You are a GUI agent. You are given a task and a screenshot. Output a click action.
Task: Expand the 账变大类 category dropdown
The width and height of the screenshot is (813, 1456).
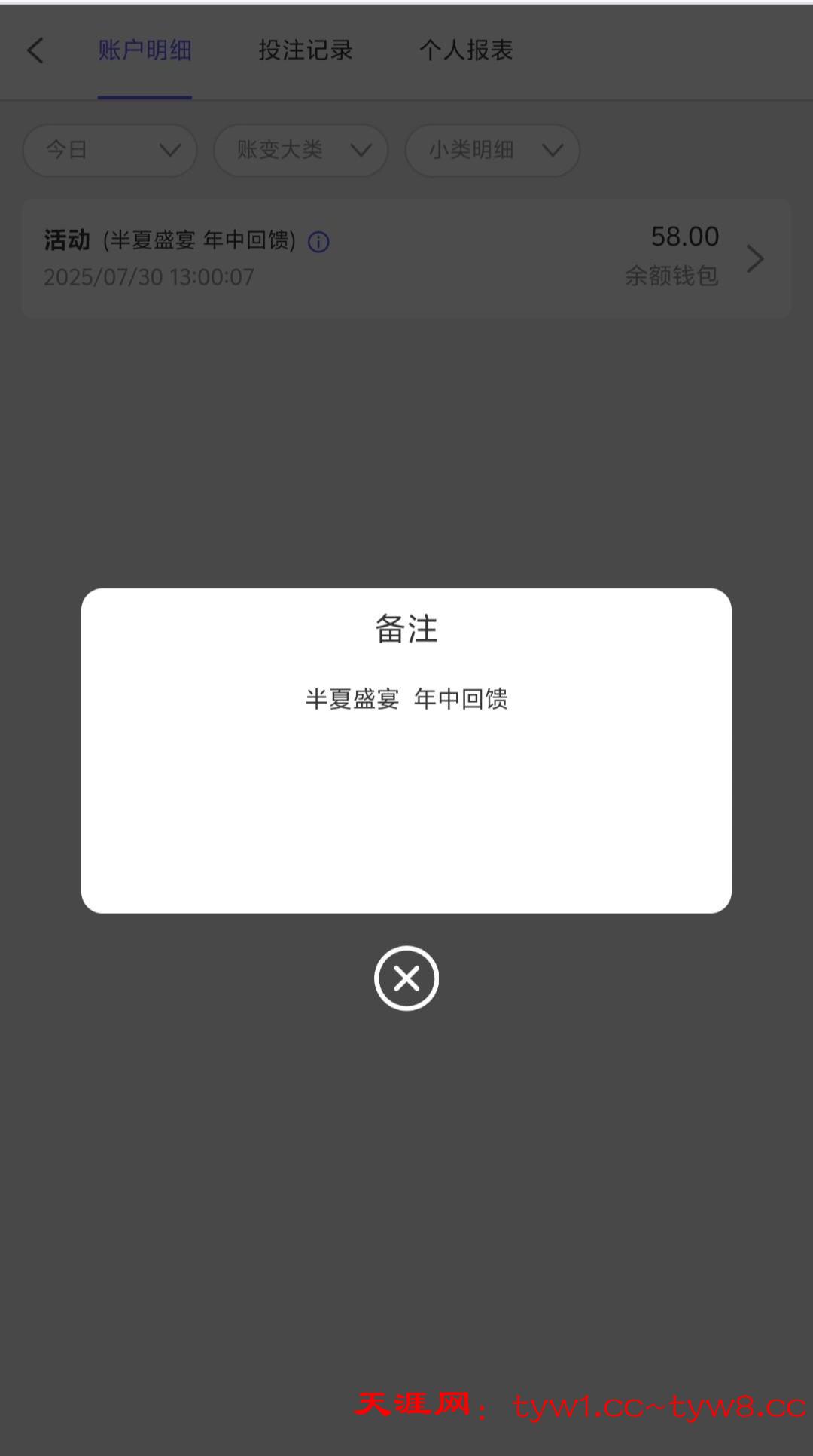click(x=300, y=150)
